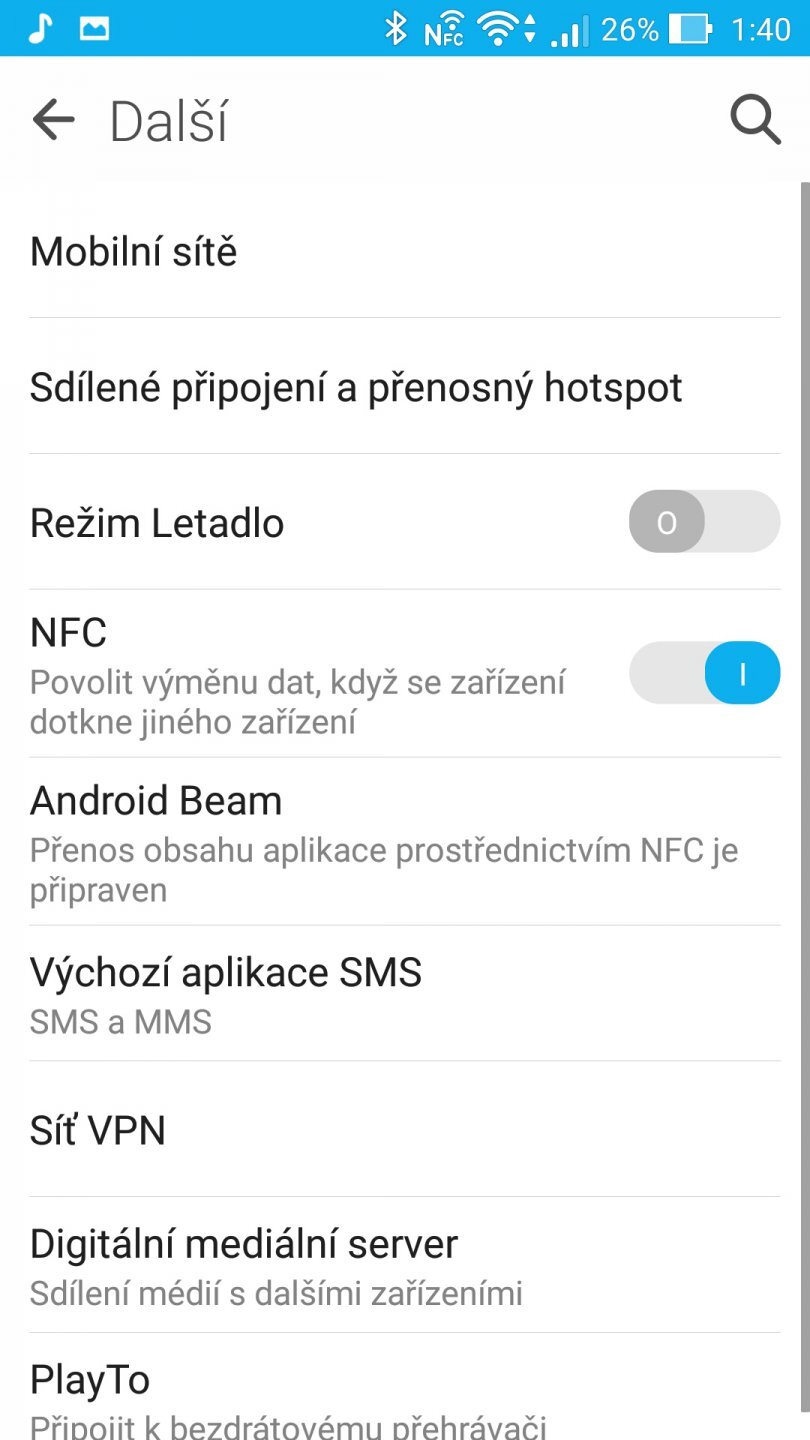Tap the NFC status bar icon

coord(443,30)
